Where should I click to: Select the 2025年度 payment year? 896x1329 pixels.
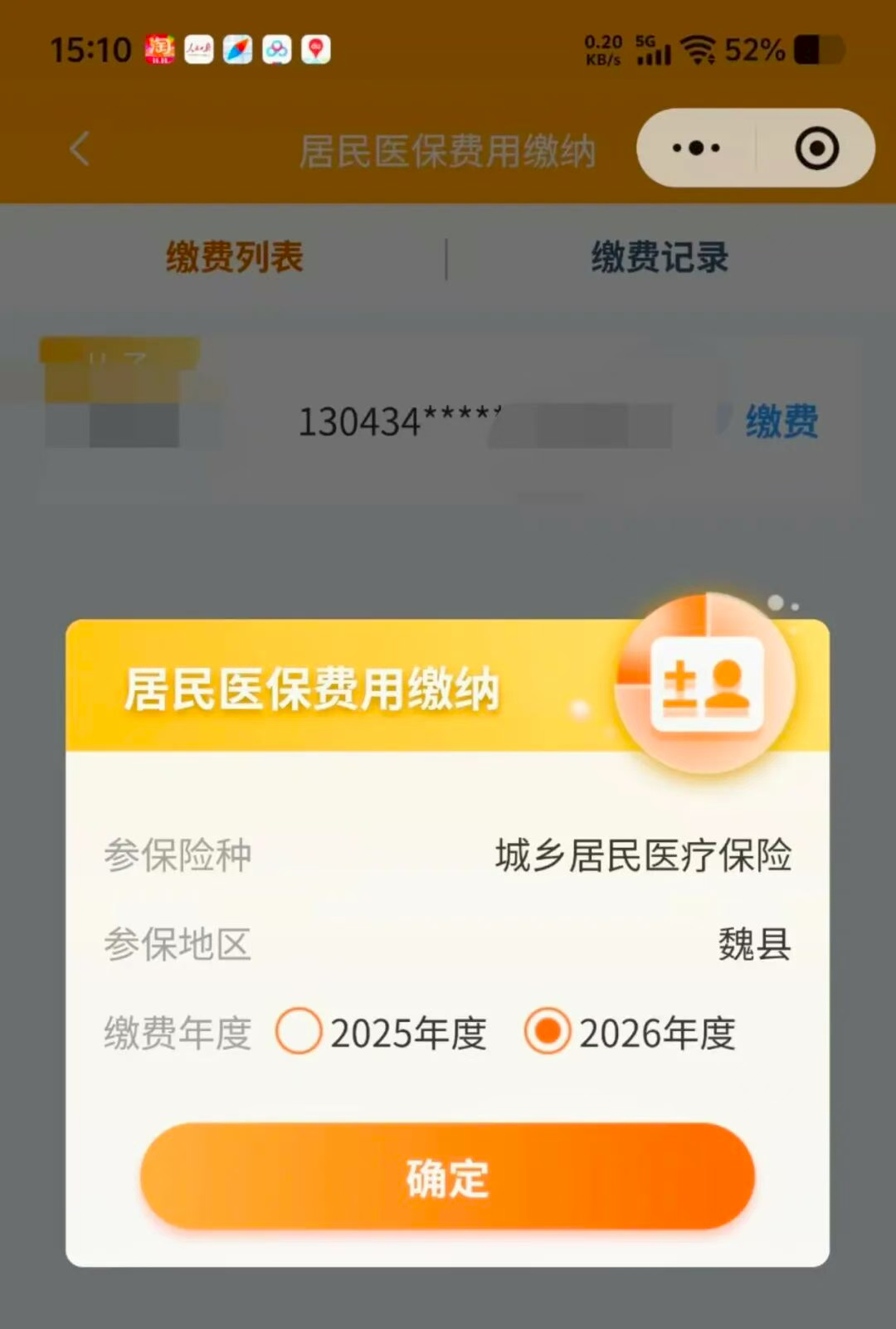pyautogui.click(x=299, y=1031)
